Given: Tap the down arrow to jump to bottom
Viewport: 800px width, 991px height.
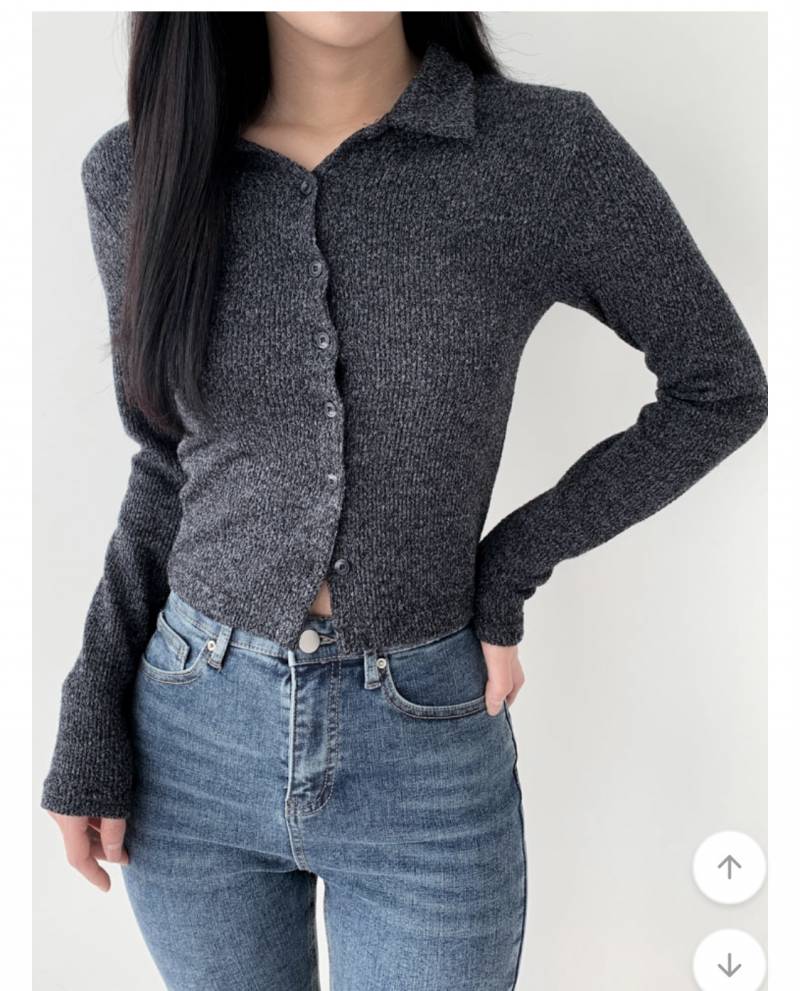Looking at the screenshot, I should coord(729,963).
